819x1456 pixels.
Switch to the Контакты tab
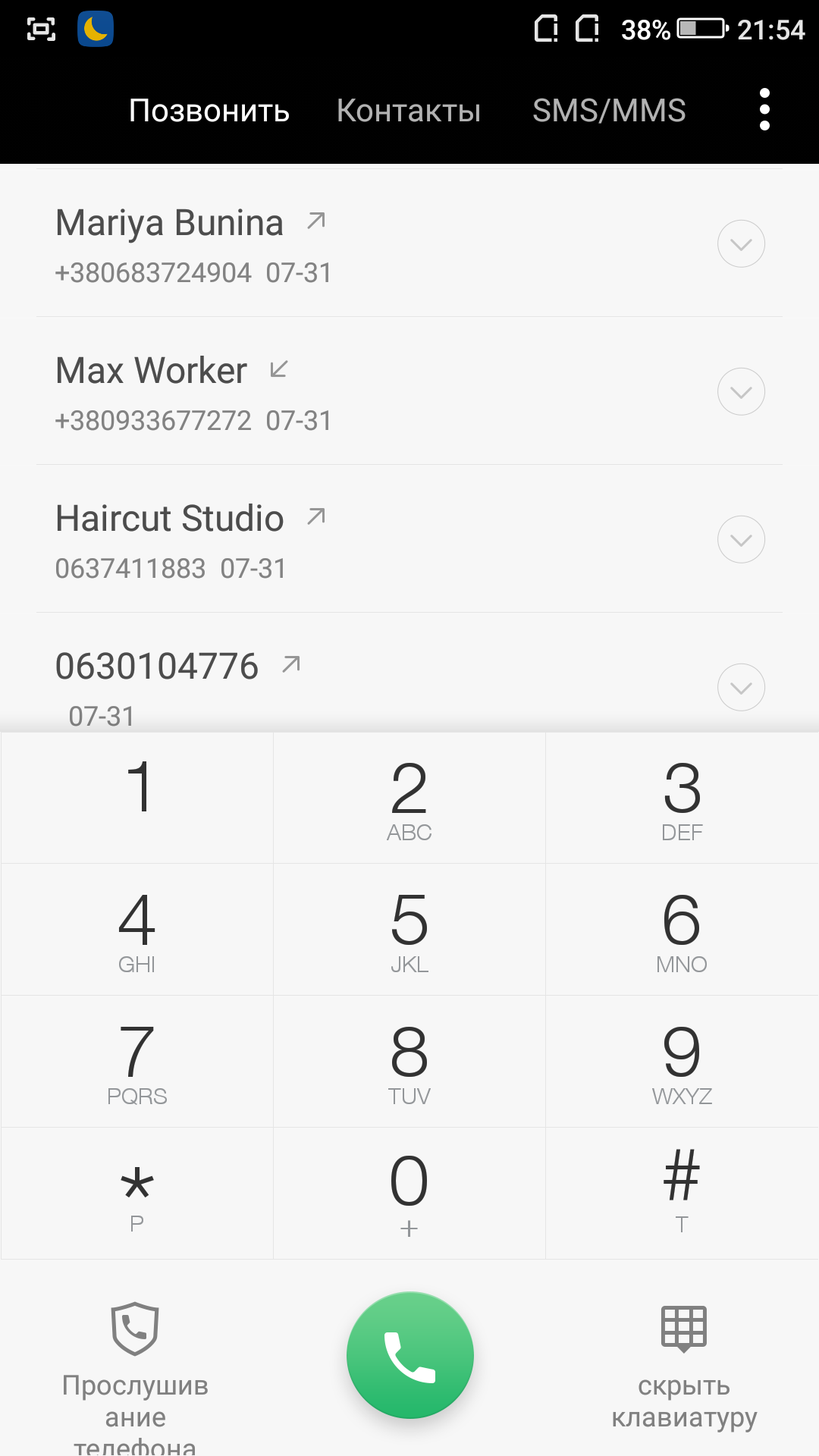(x=409, y=111)
